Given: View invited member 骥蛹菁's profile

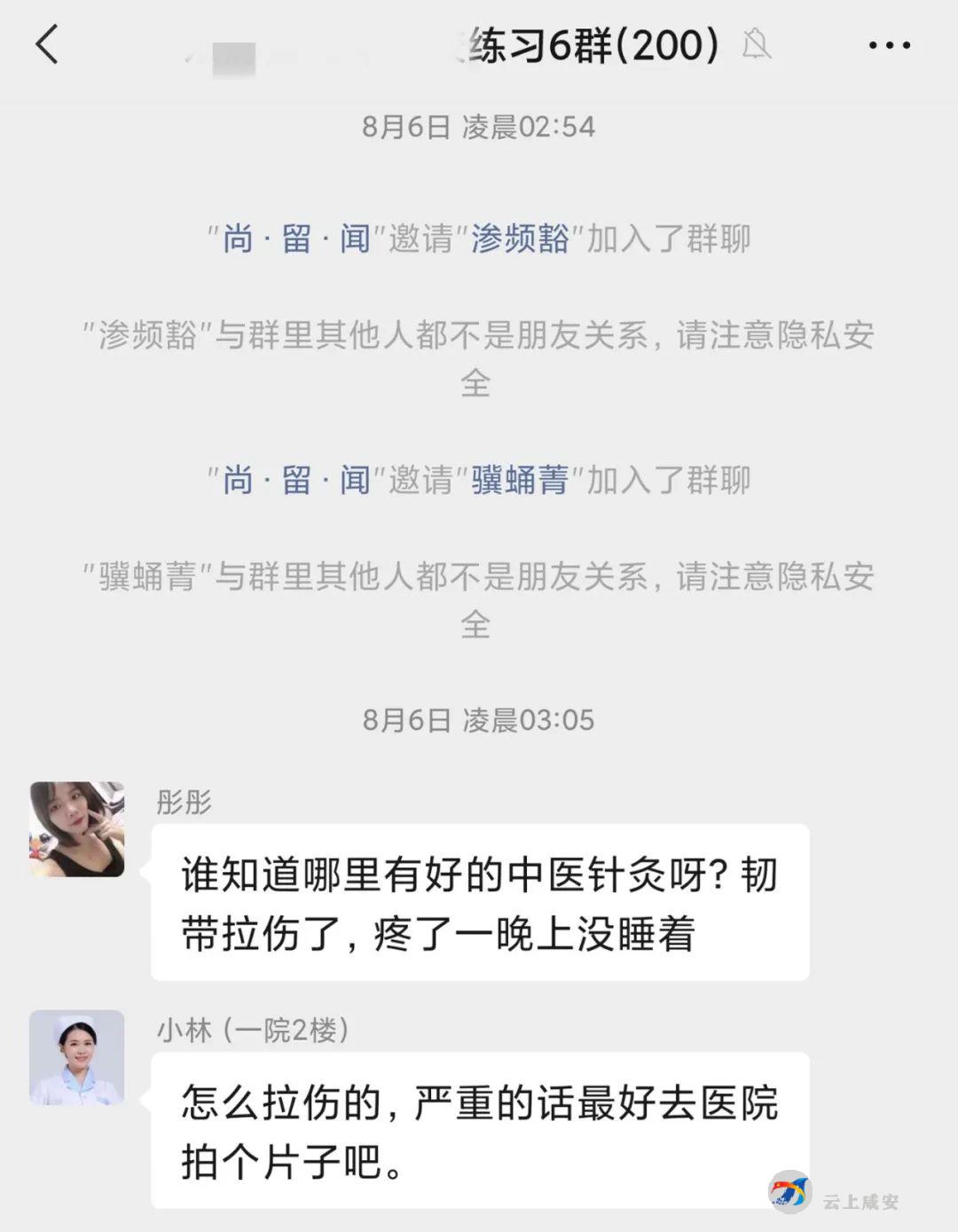Looking at the screenshot, I should click(520, 480).
